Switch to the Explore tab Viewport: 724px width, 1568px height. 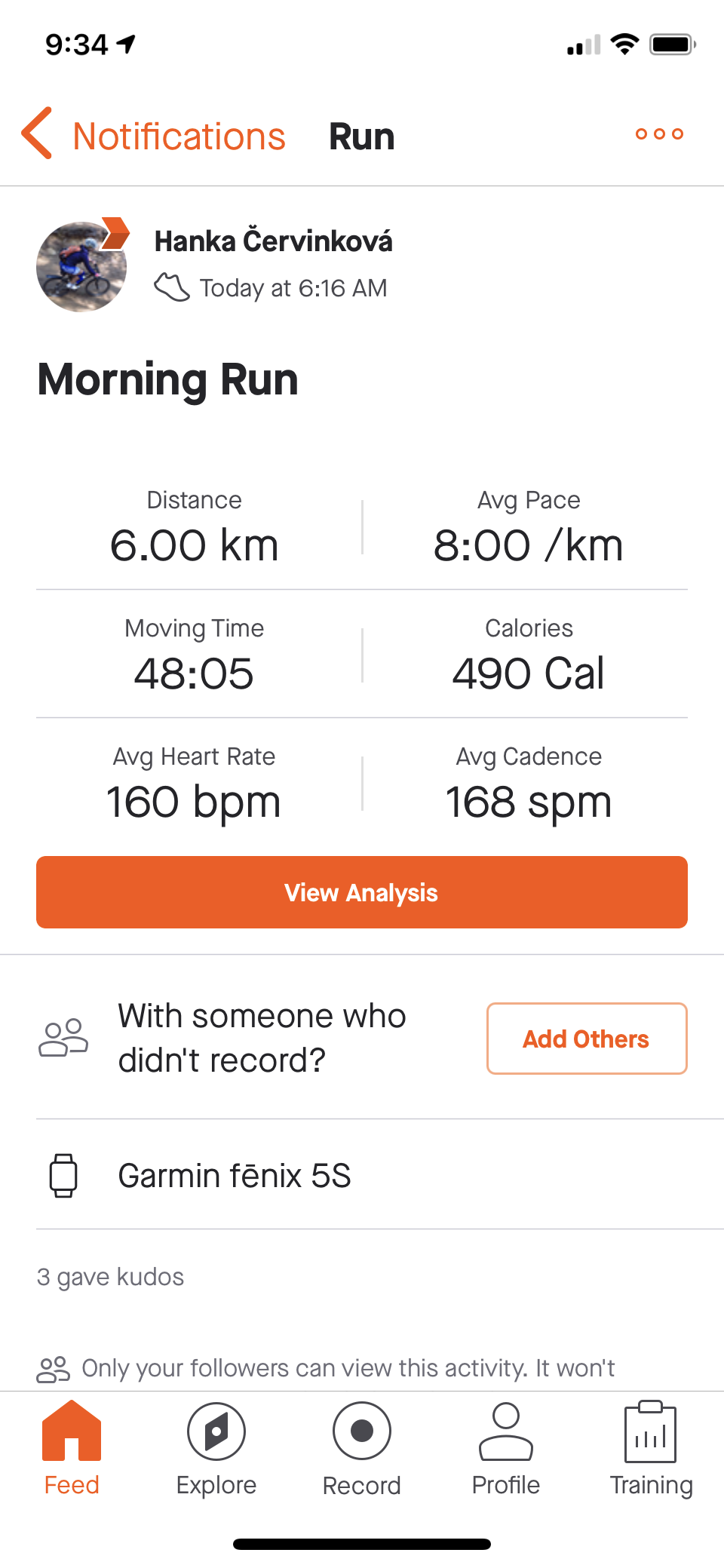(x=216, y=1448)
